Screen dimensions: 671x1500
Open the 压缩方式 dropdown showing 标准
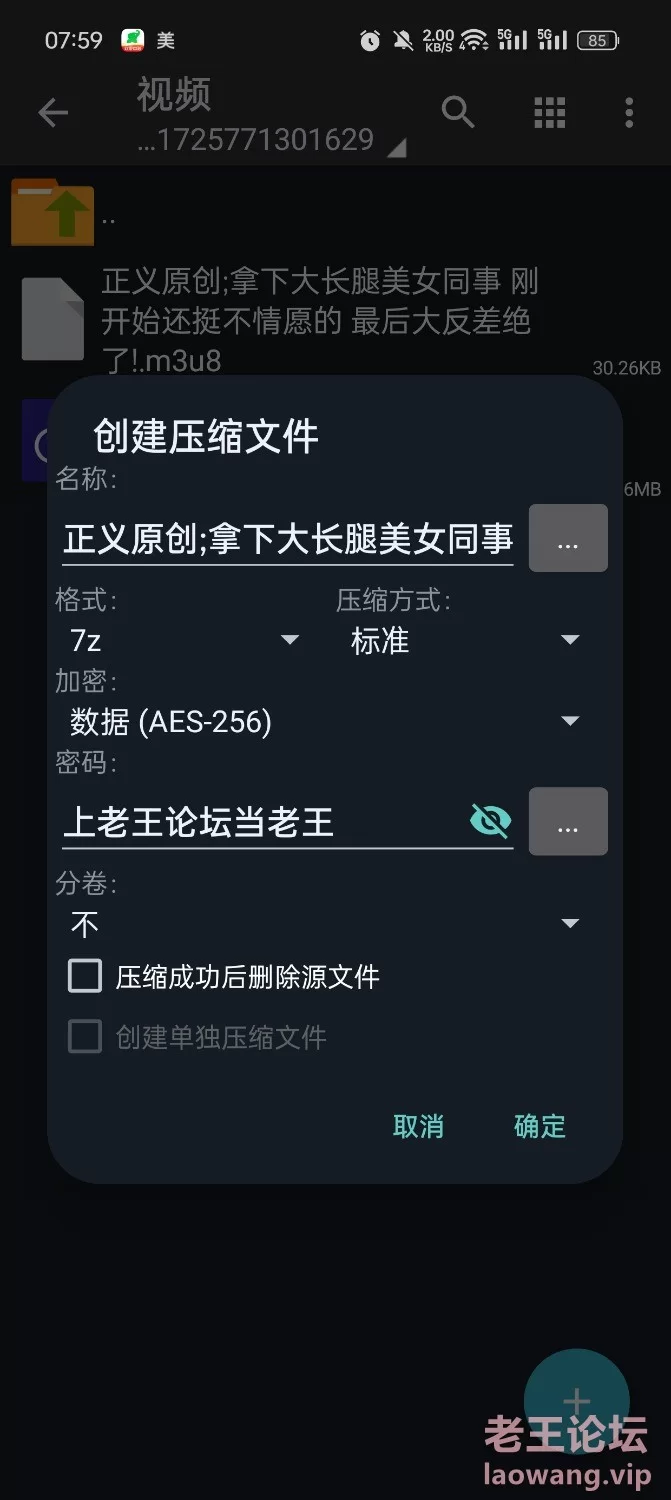click(x=464, y=640)
